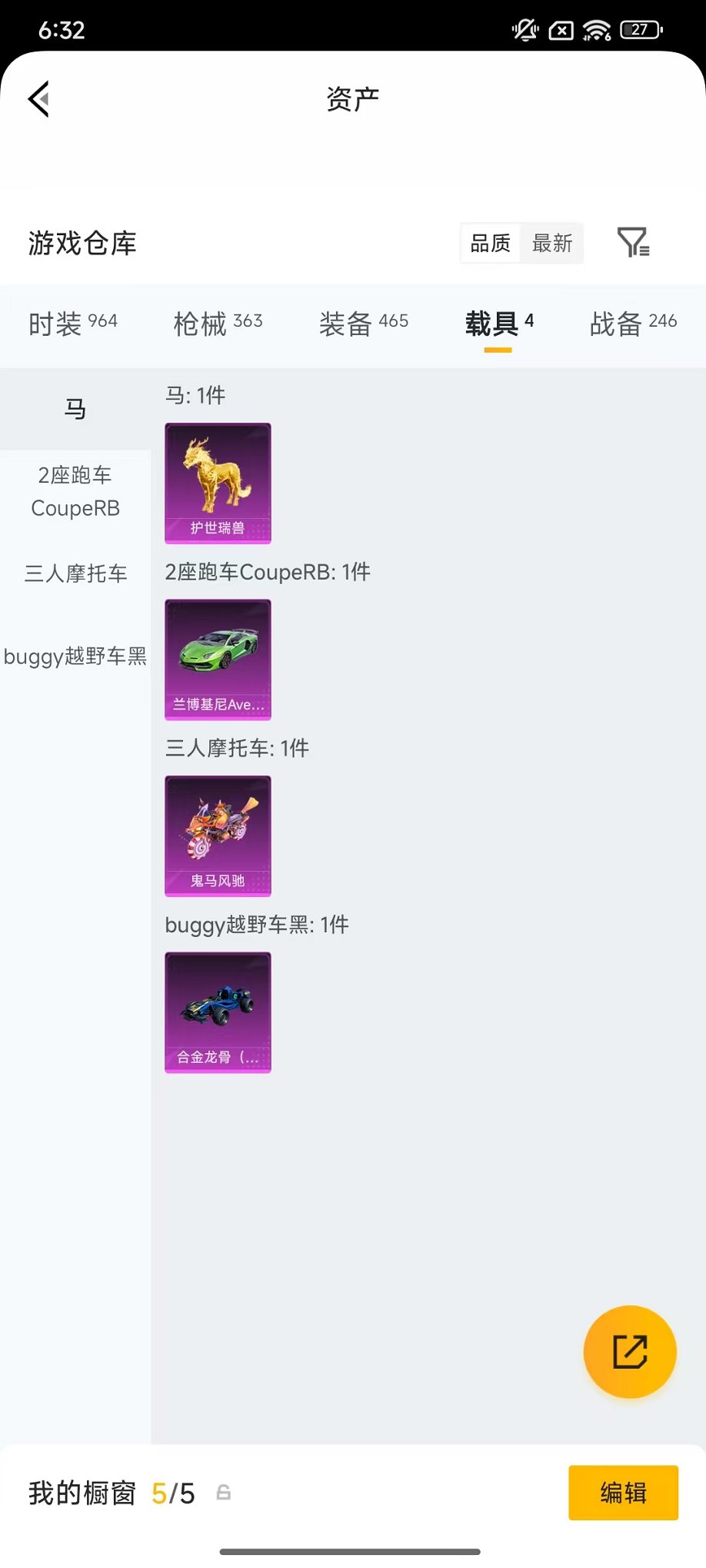Tap the share/export floating button
Screen dimensions: 706x1568
coord(630,1352)
